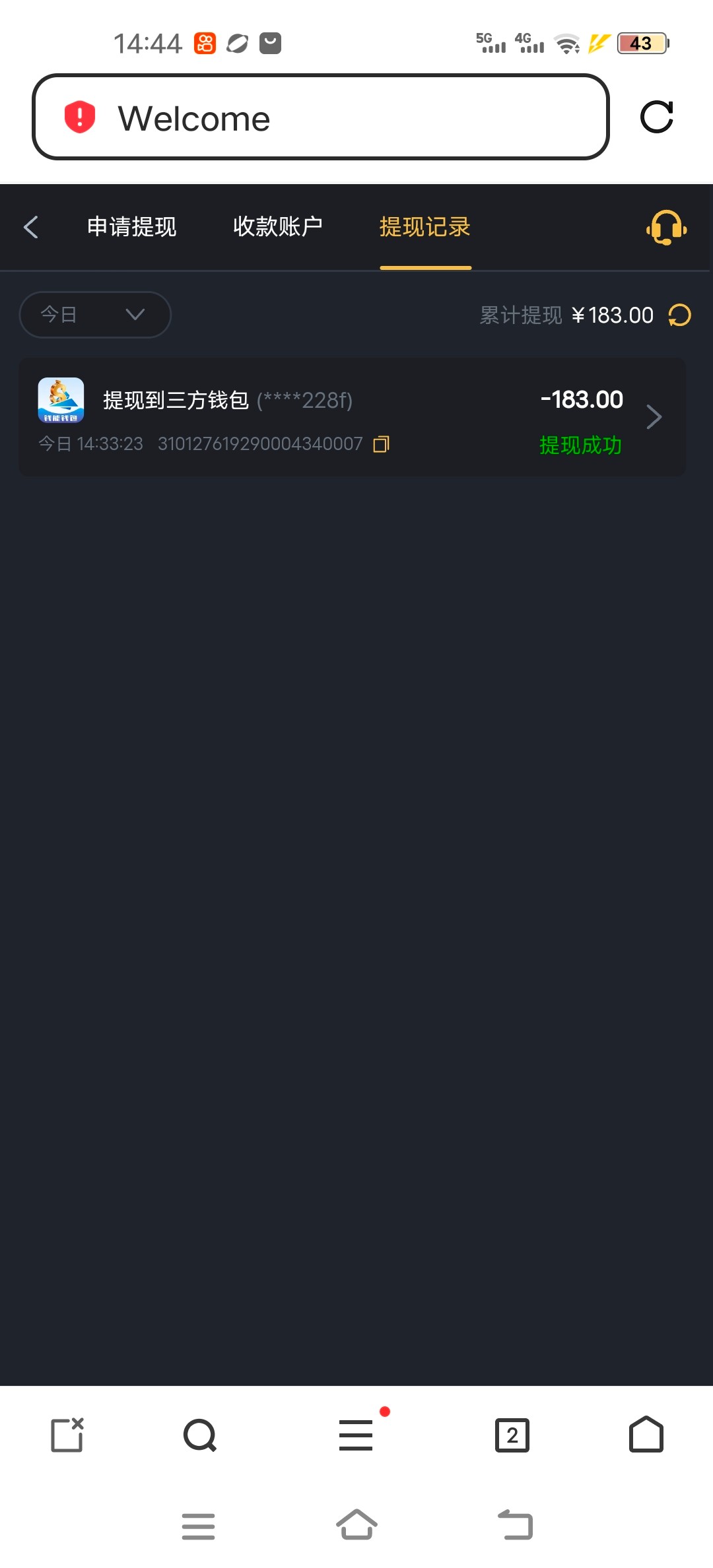Reload the page with the refresh icon
Screen dimensions: 713x1568
[657, 117]
